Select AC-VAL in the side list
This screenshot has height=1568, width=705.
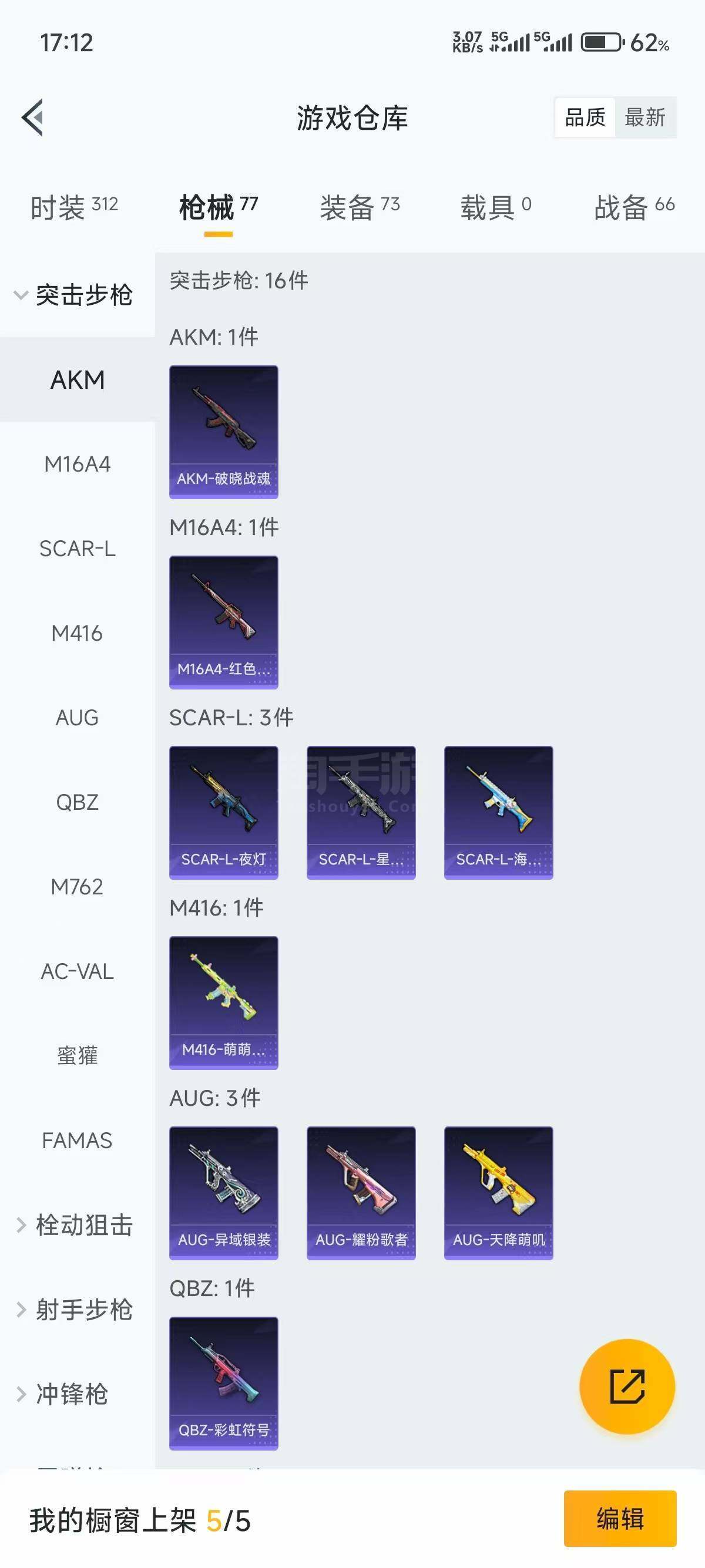pos(78,971)
